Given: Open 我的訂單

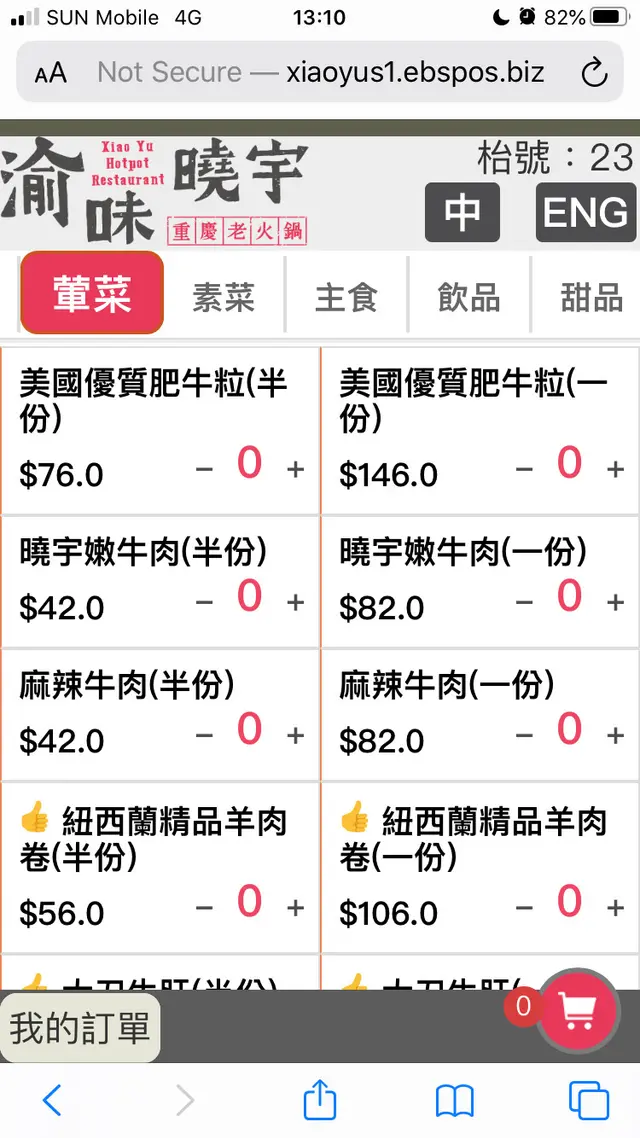Looking at the screenshot, I should 80,1028.
